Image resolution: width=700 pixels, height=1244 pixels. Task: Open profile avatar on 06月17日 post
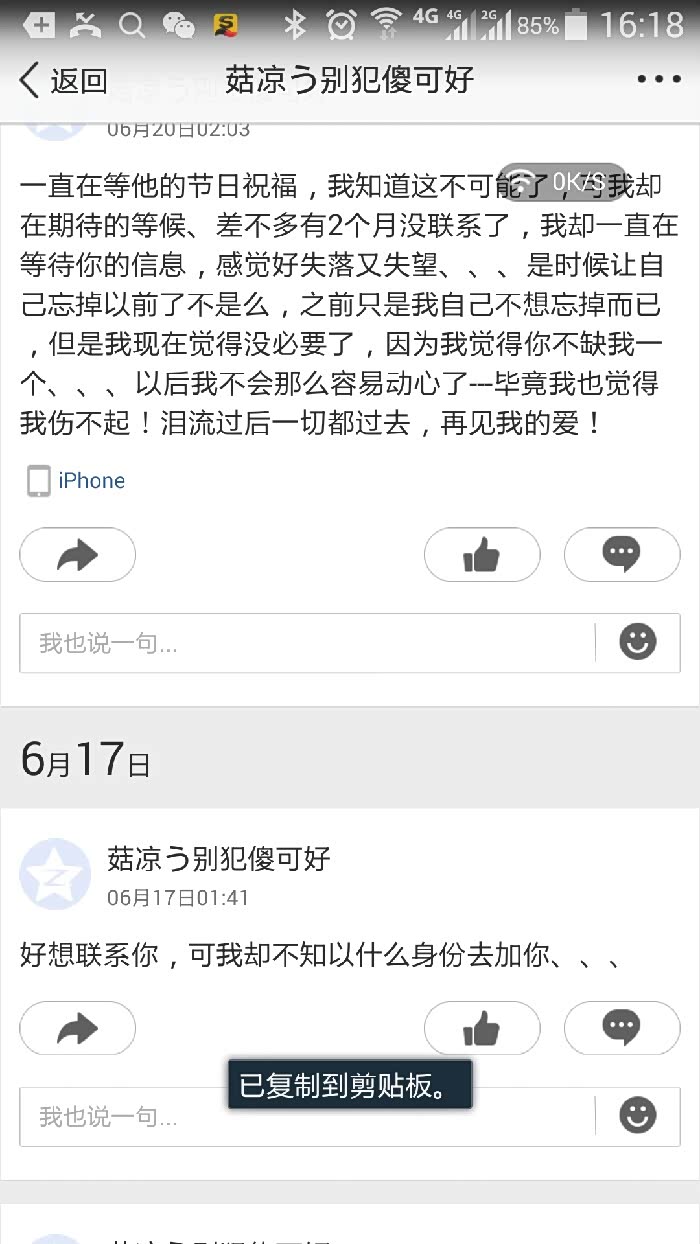[56, 875]
